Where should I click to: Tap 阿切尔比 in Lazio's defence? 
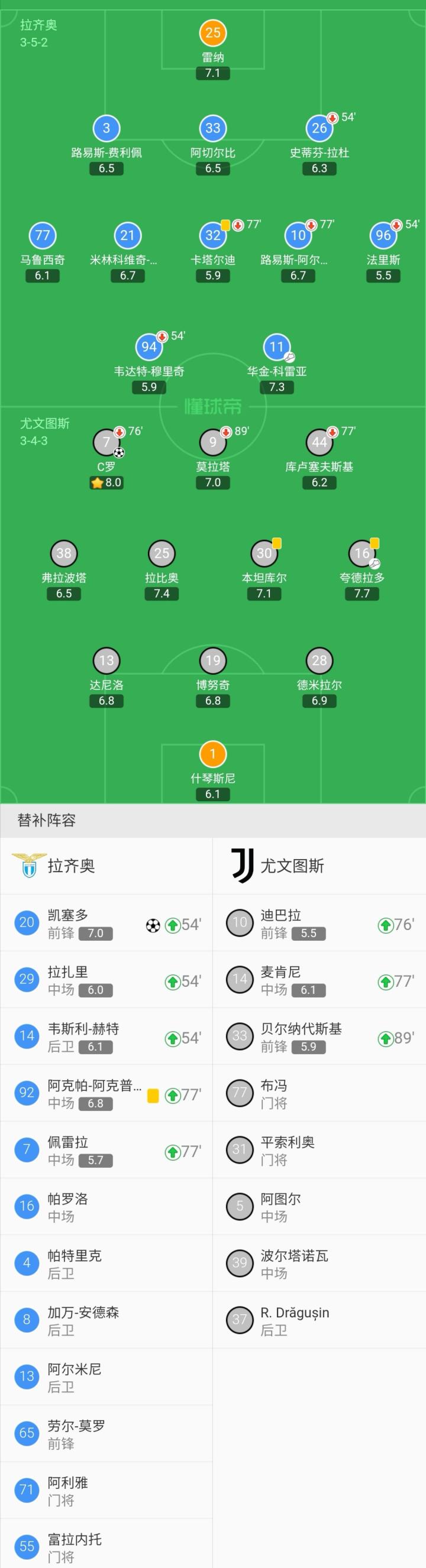pos(212,128)
